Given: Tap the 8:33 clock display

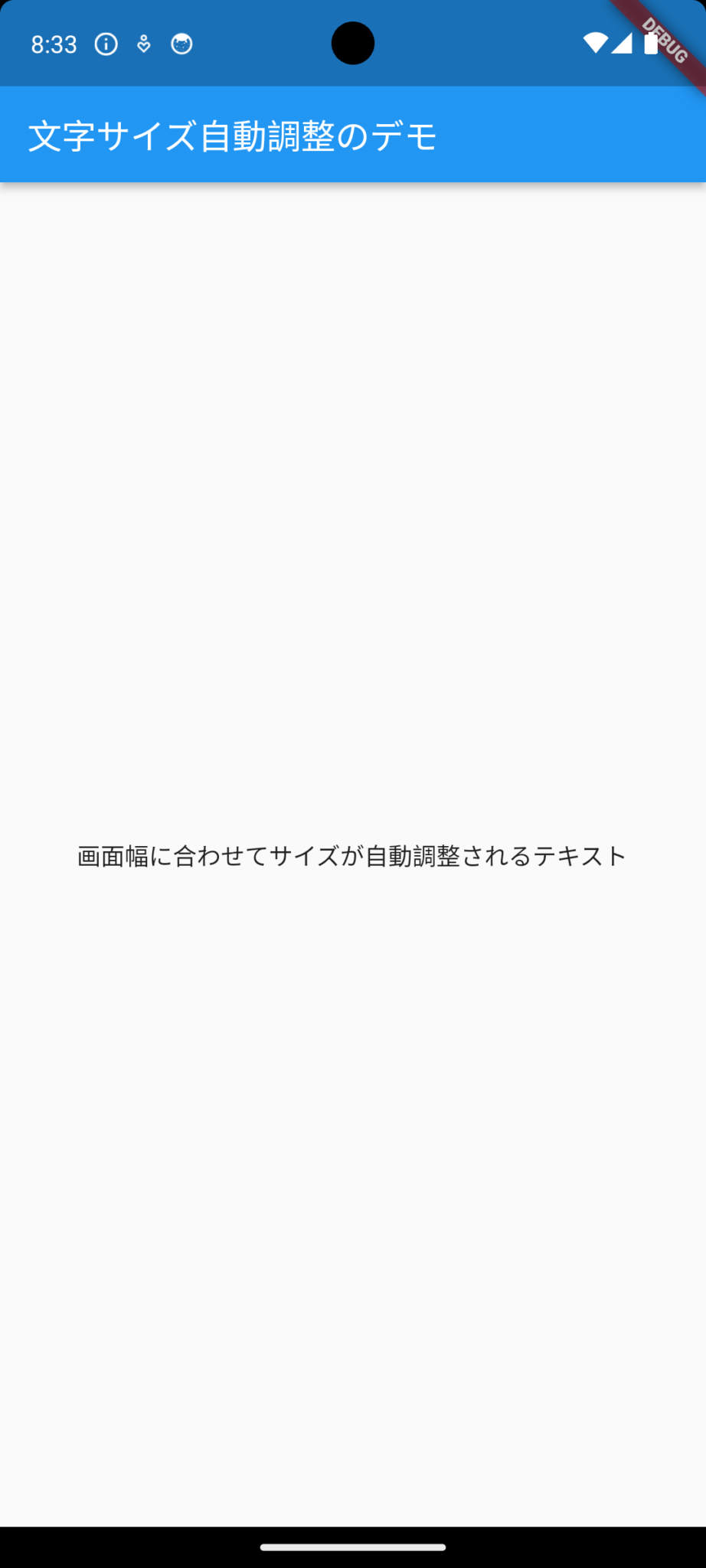Looking at the screenshot, I should tap(52, 44).
